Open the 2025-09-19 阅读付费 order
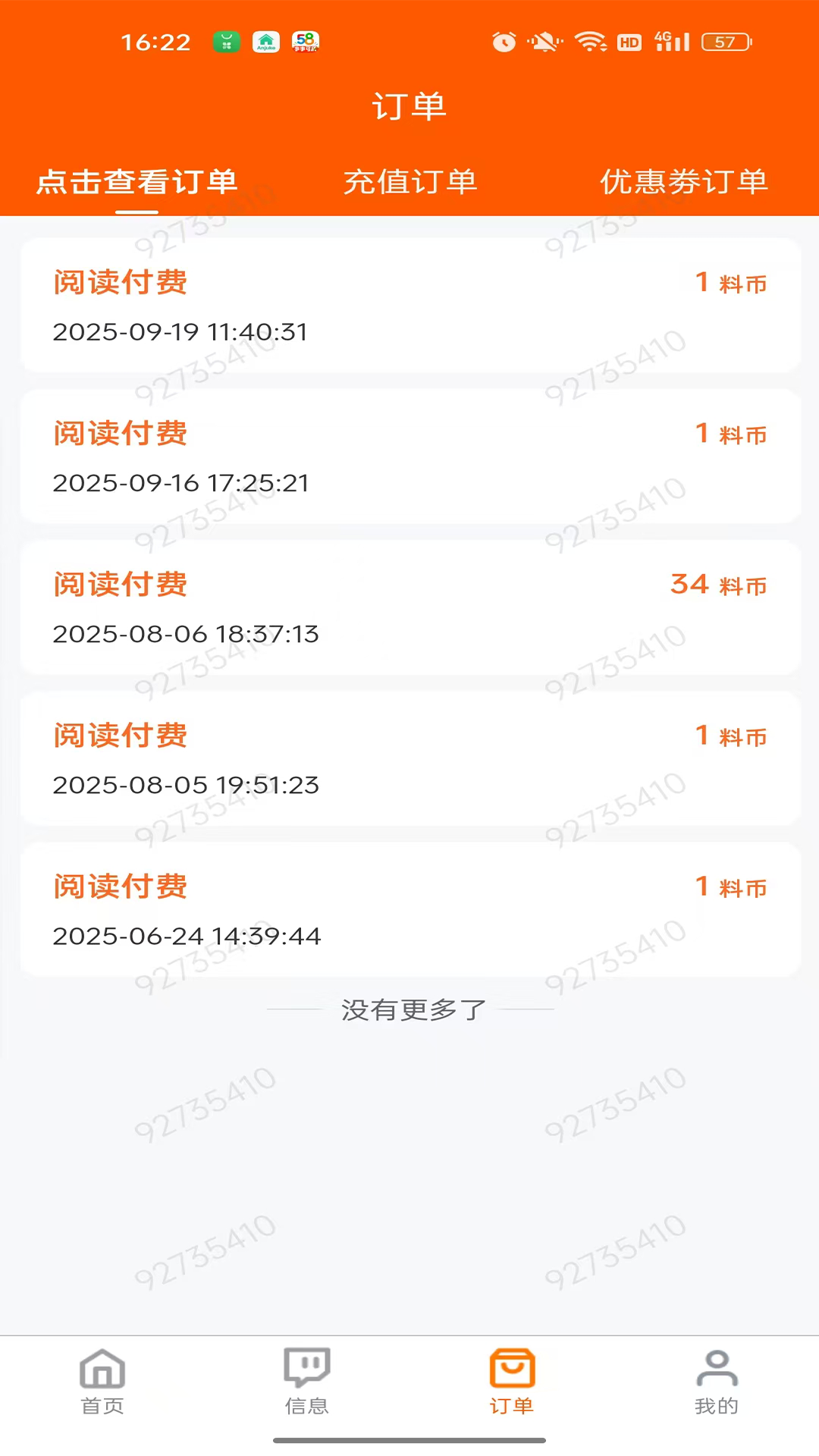The height and width of the screenshot is (1456, 819). click(409, 307)
